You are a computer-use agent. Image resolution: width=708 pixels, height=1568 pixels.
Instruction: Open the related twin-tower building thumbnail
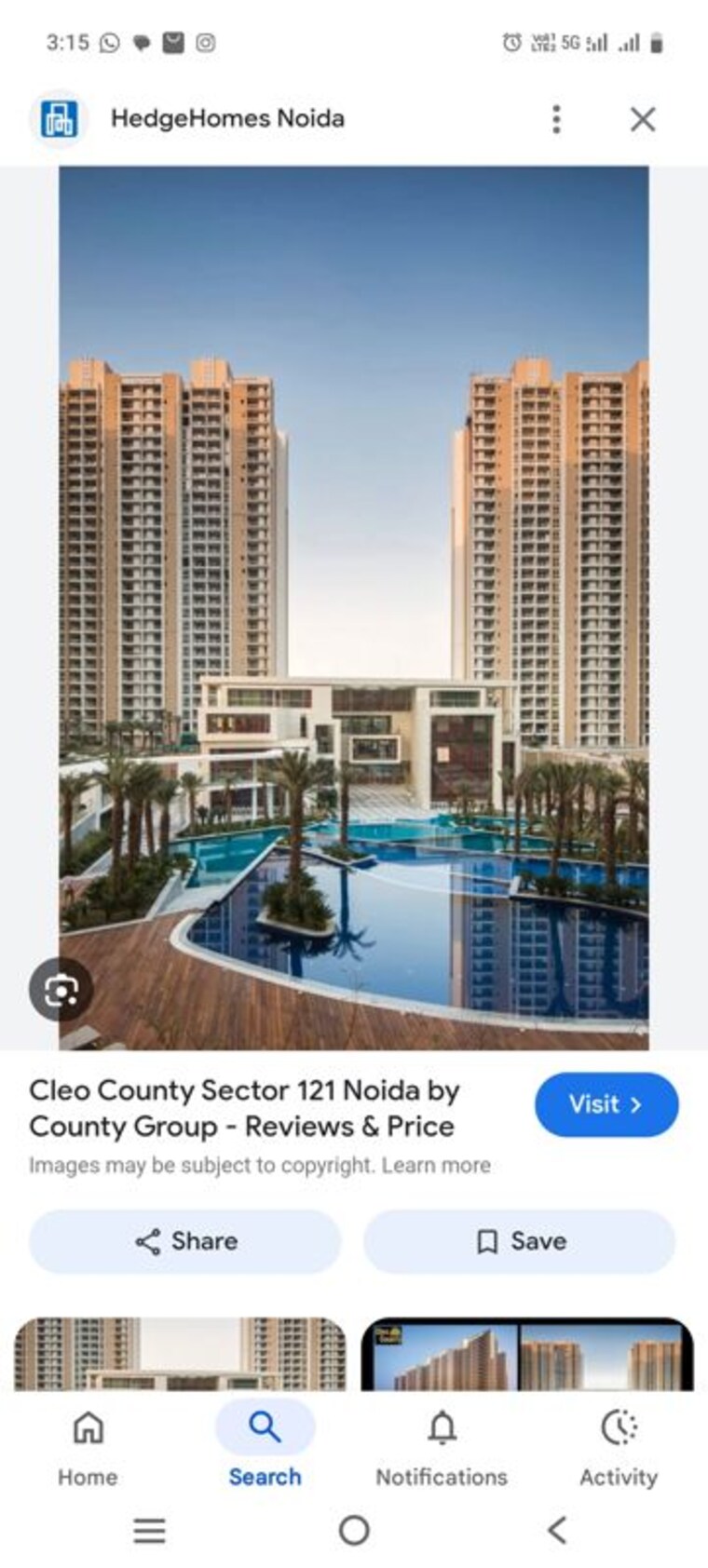click(180, 1355)
